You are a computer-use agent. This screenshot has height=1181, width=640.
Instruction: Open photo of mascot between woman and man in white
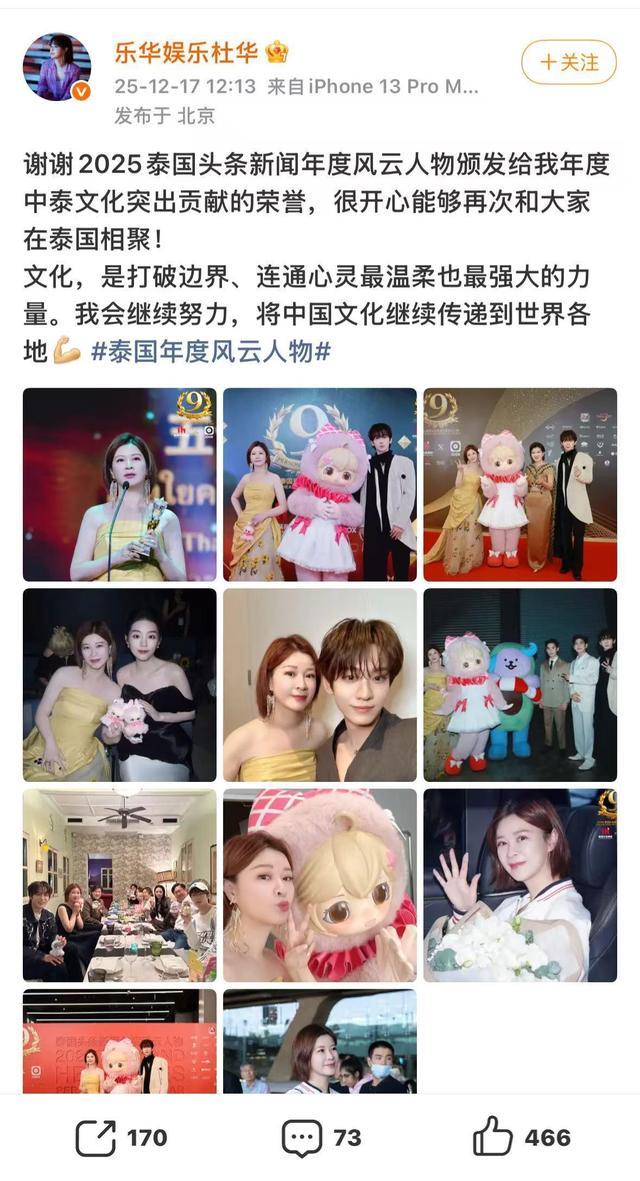click(x=320, y=484)
